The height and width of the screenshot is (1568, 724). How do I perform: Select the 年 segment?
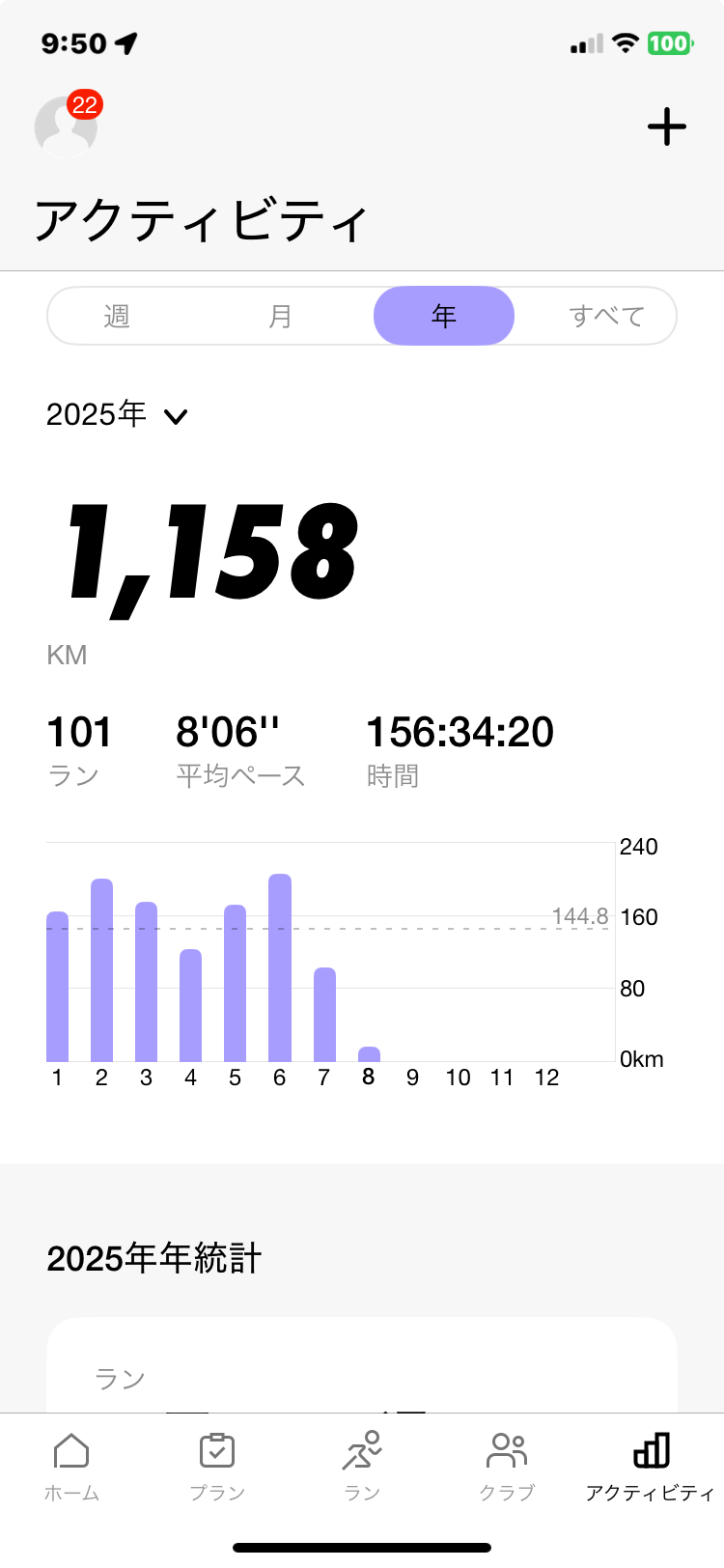[444, 316]
